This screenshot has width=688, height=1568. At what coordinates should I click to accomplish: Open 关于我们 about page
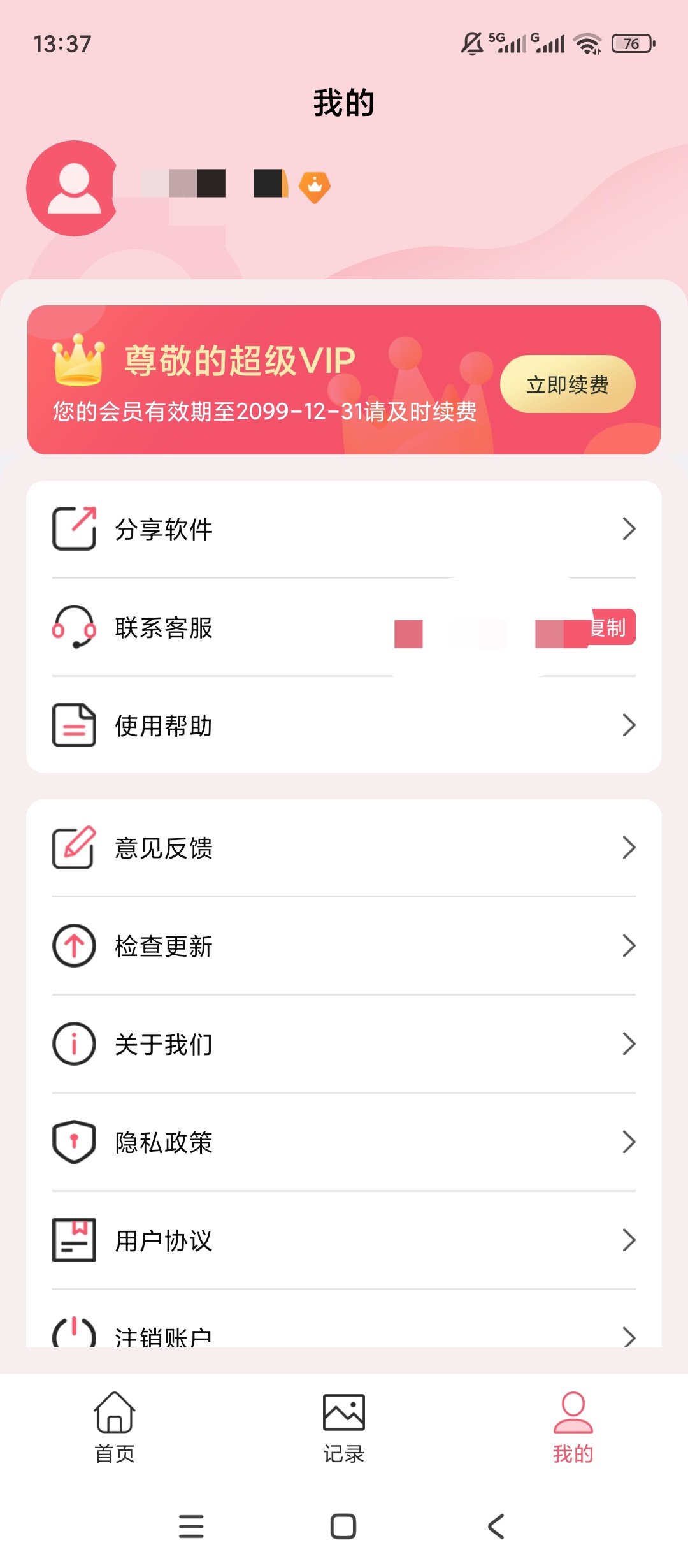[344, 1044]
